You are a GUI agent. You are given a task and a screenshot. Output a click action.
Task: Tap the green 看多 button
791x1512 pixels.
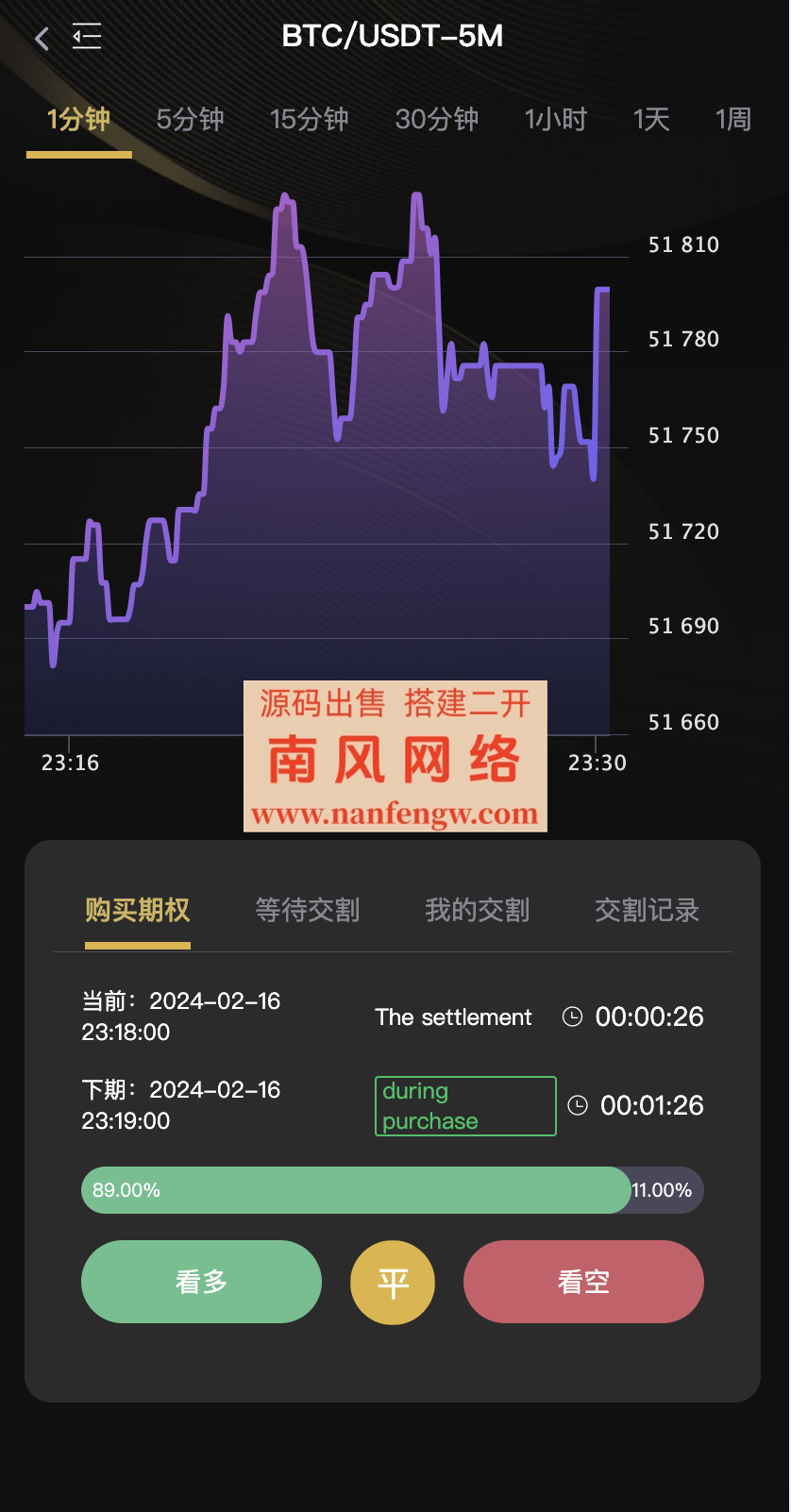[x=201, y=1282]
